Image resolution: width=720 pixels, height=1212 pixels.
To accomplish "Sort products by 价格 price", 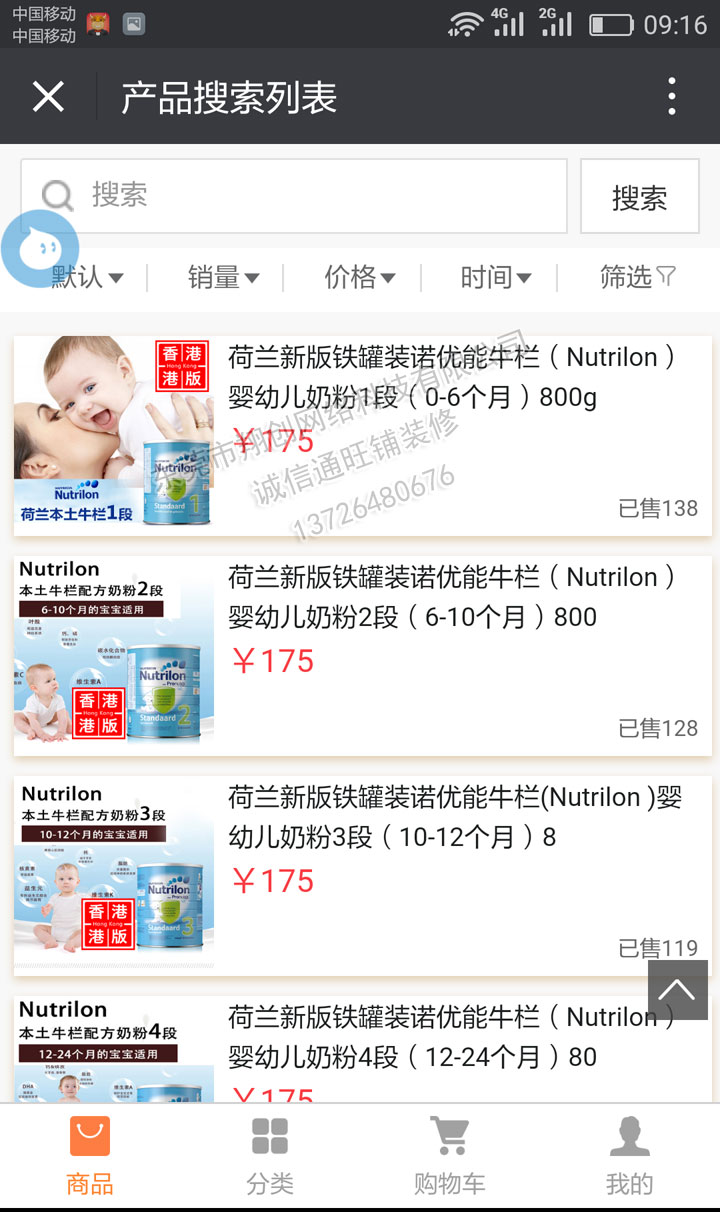I will [359, 277].
